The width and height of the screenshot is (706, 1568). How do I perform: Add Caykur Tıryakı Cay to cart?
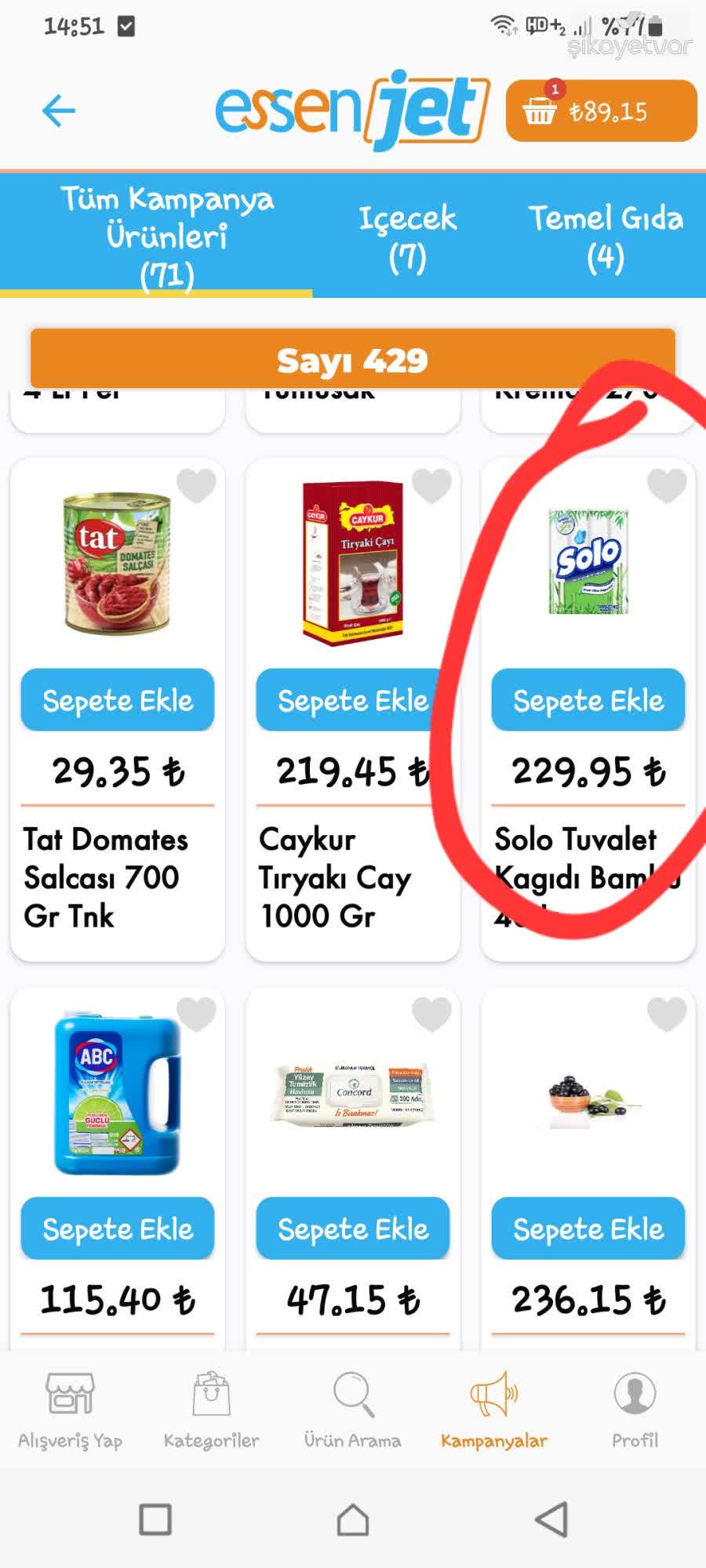click(352, 700)
